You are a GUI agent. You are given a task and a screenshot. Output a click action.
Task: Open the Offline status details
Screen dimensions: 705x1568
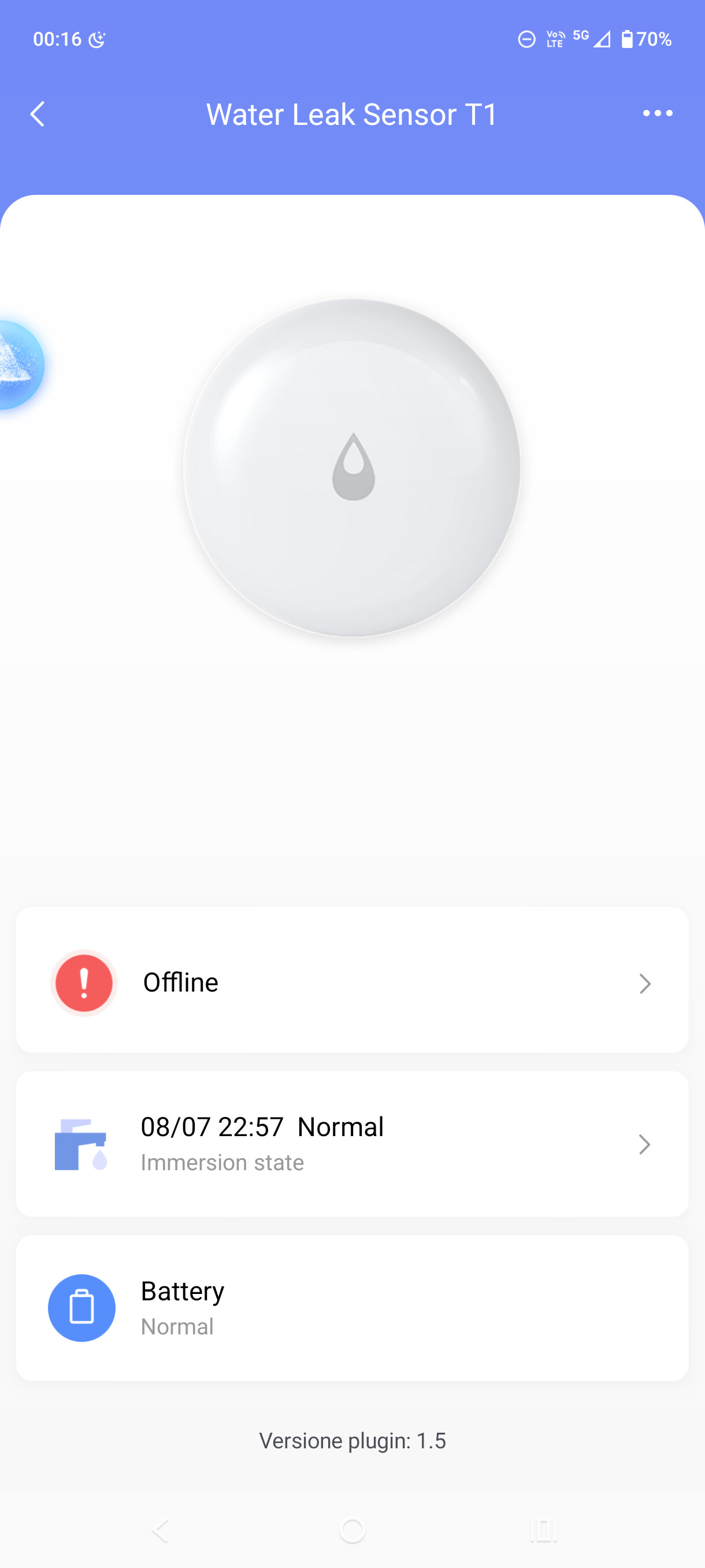pyautogui.click(x=352, y=982)
